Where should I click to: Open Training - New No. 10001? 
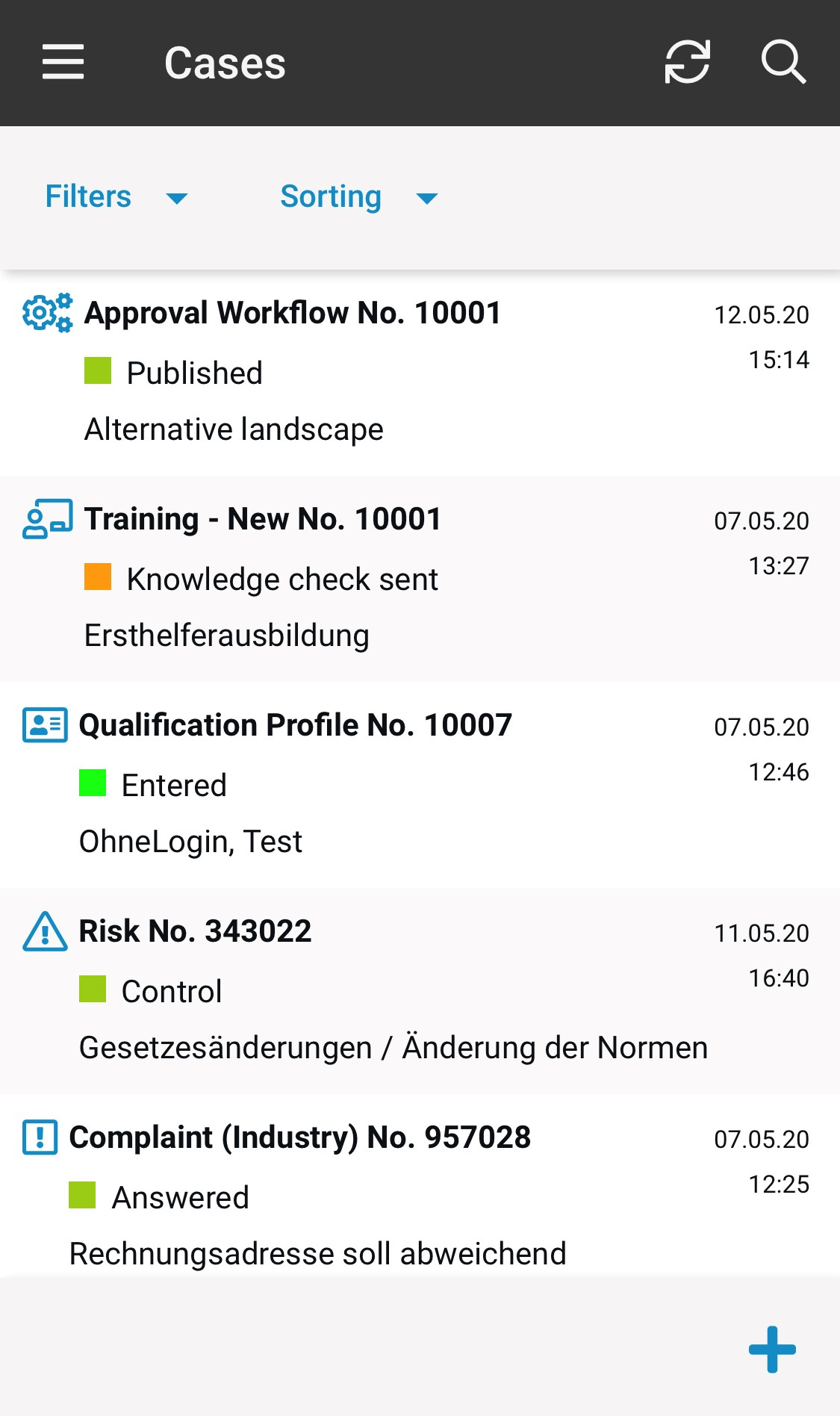263,520
